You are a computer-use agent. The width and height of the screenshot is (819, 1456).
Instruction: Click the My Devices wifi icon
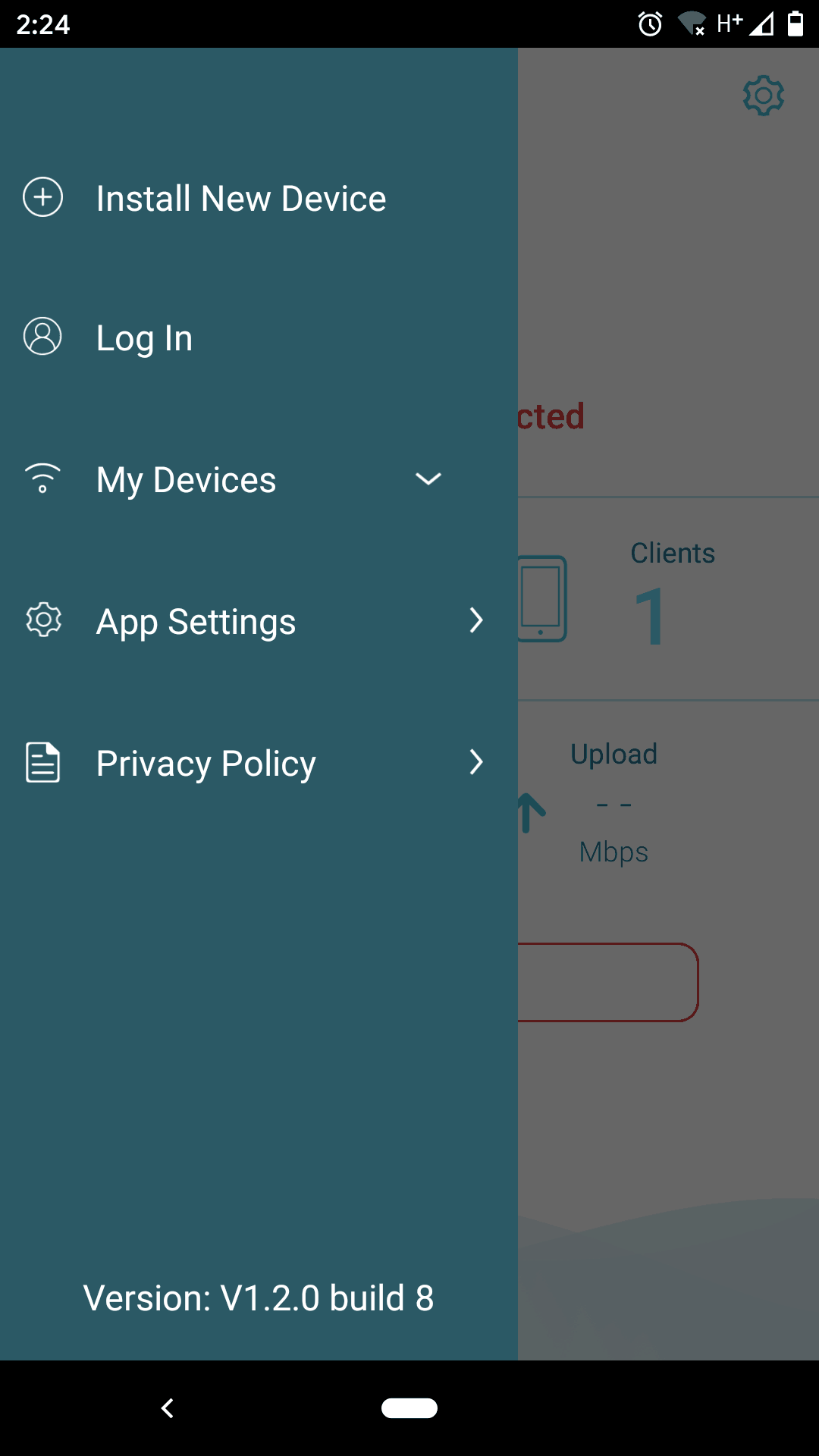pos(43,479)
